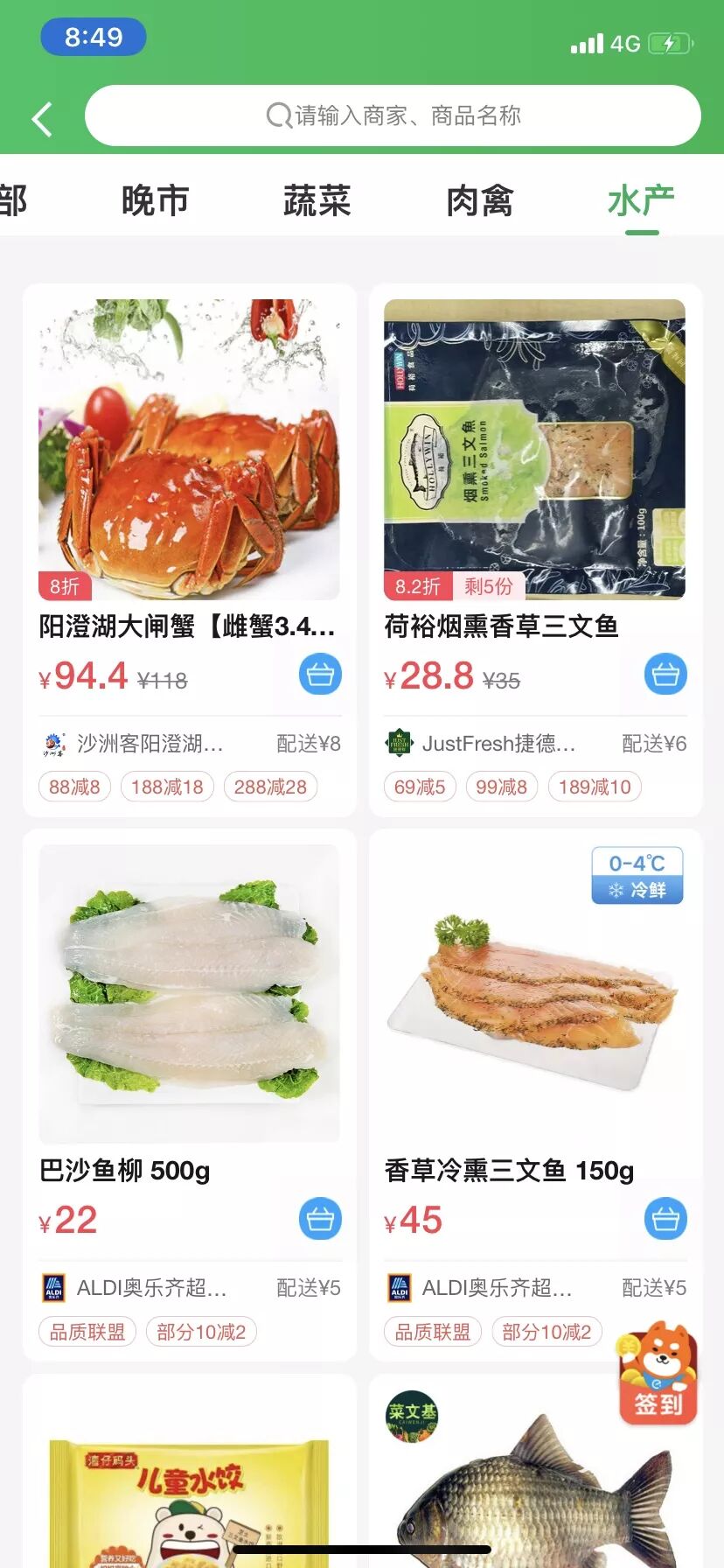Switch to the 蔬菜 tab
This screenshot has height=1568, width=724.
coord(317,201)
